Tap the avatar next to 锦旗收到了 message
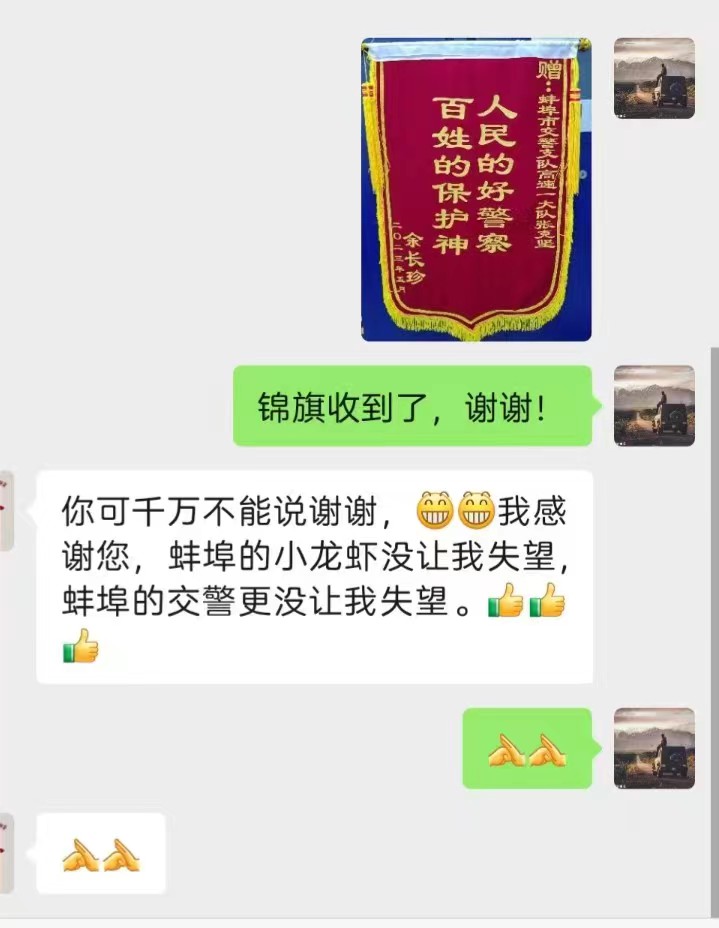The image size is (719, 928). pyautogui.click(x=654, y=405)
